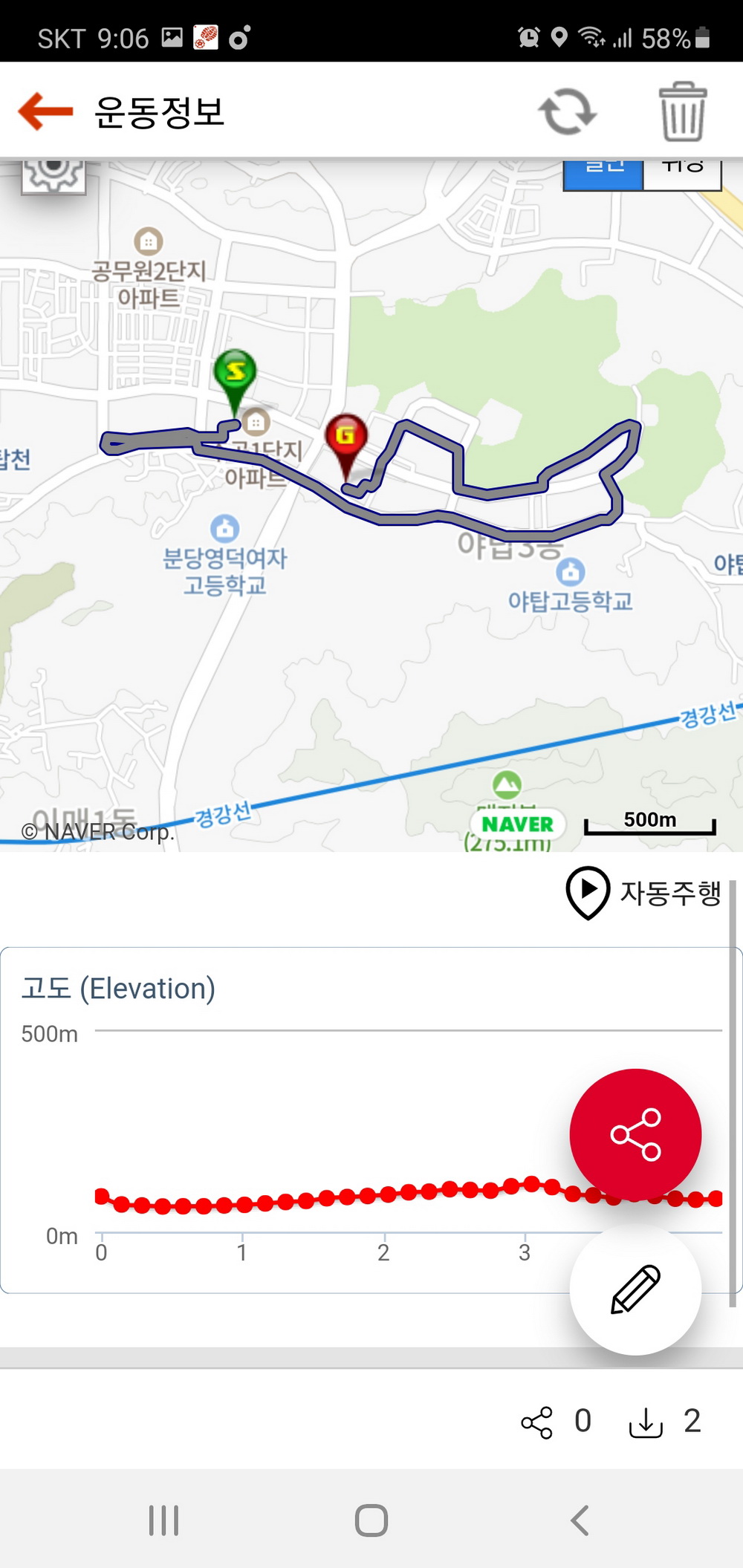Viewport: 743px width, 1568px height.
Task: Tap the red share floating button
Action: pyautogui.click(x=635, y=1134)
